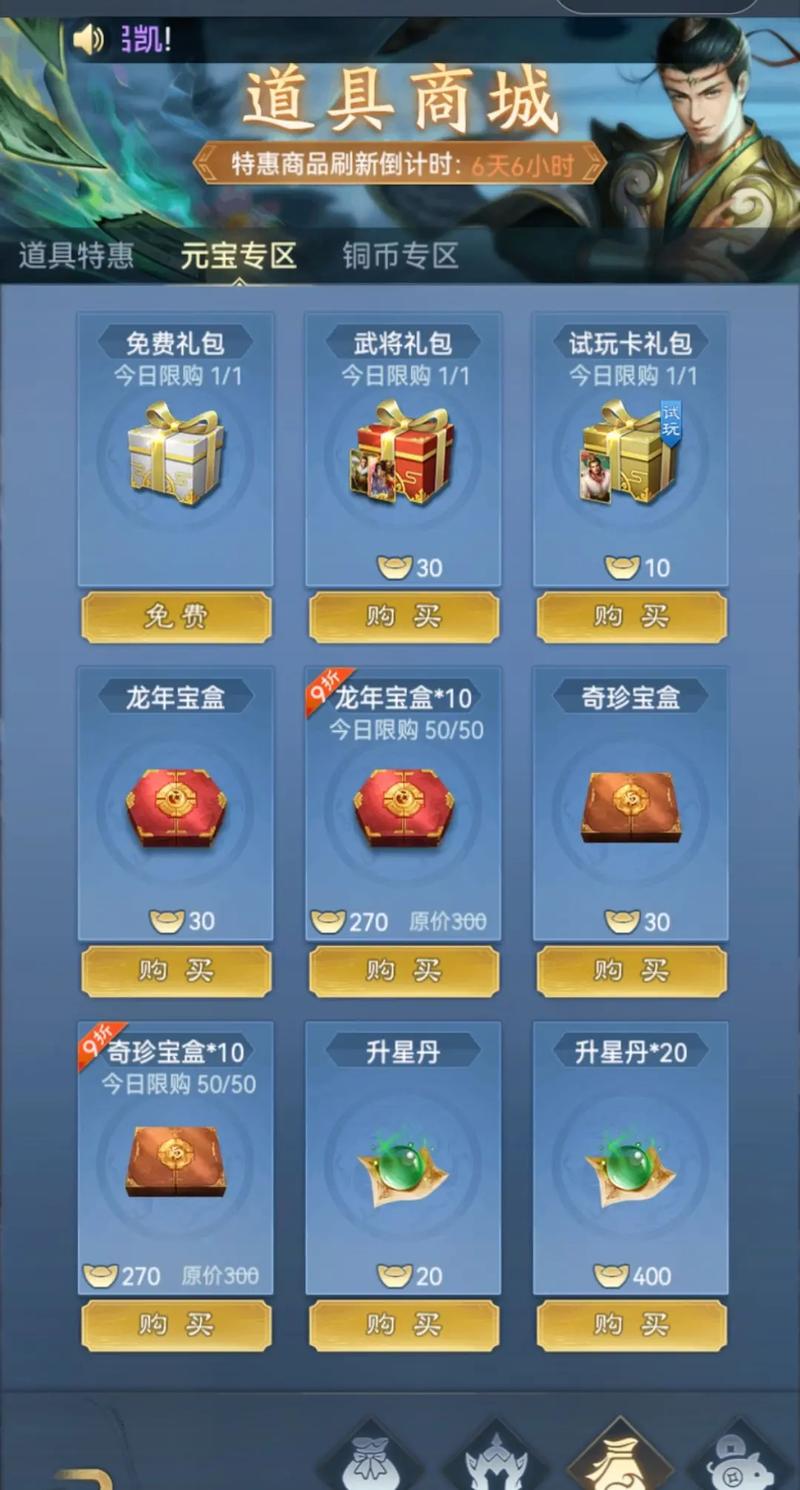Buy a single 龙年宝盒
800x1490 pixels.
point(176,971)
